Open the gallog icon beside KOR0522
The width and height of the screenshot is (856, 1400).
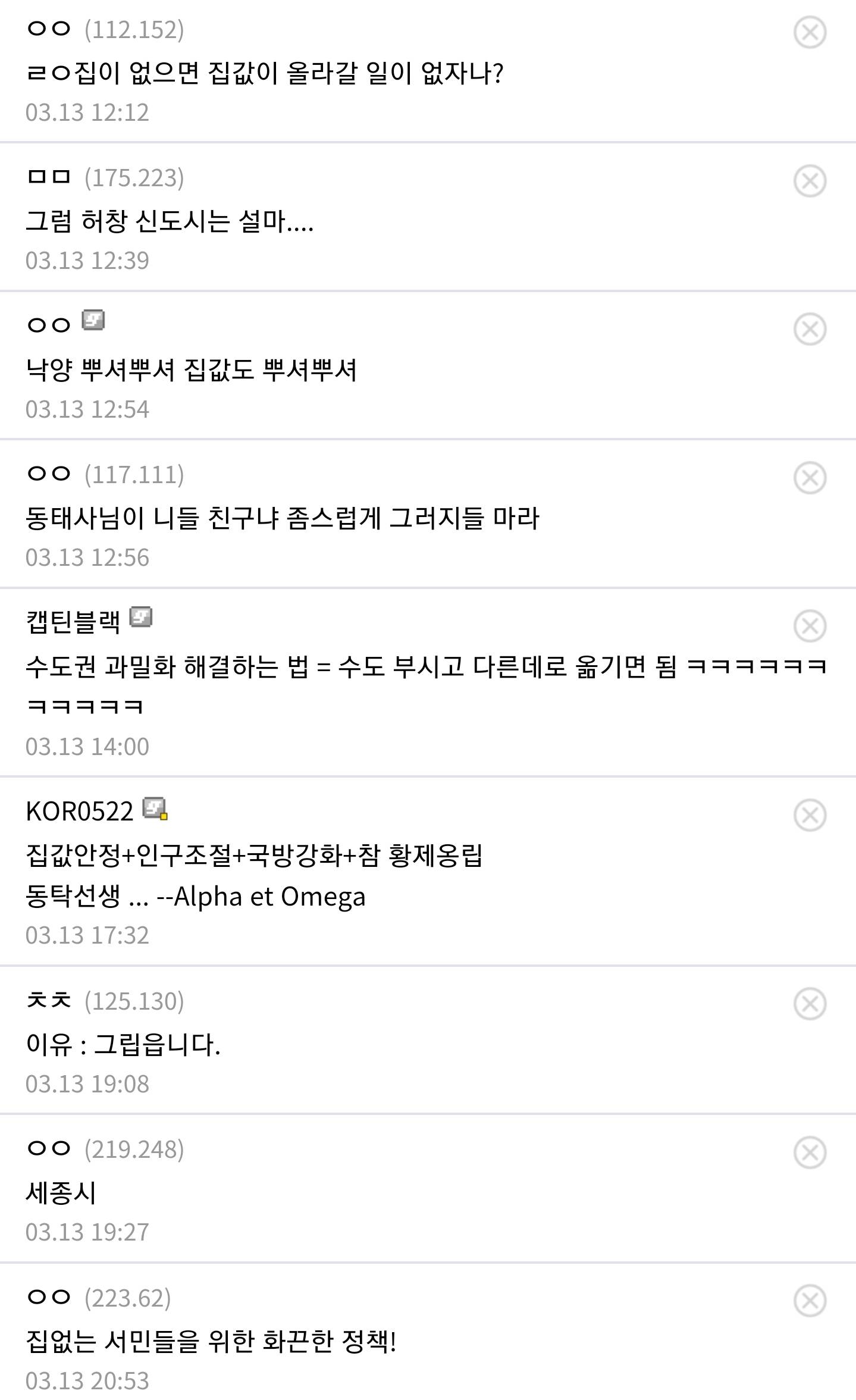pyautogui.click(x=155, y=809)
